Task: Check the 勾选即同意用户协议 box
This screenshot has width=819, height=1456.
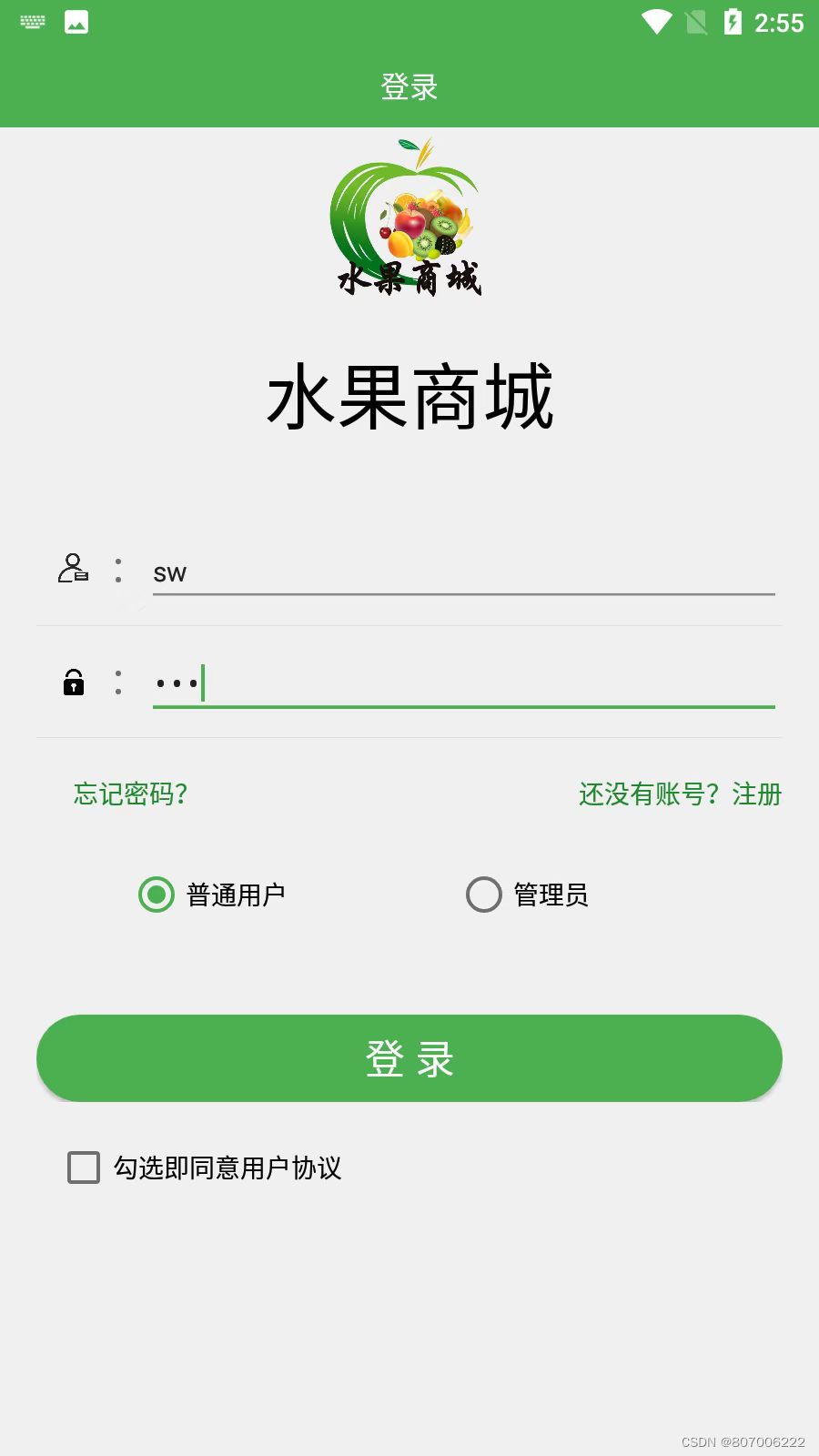Action: (x=84, y=1168)
